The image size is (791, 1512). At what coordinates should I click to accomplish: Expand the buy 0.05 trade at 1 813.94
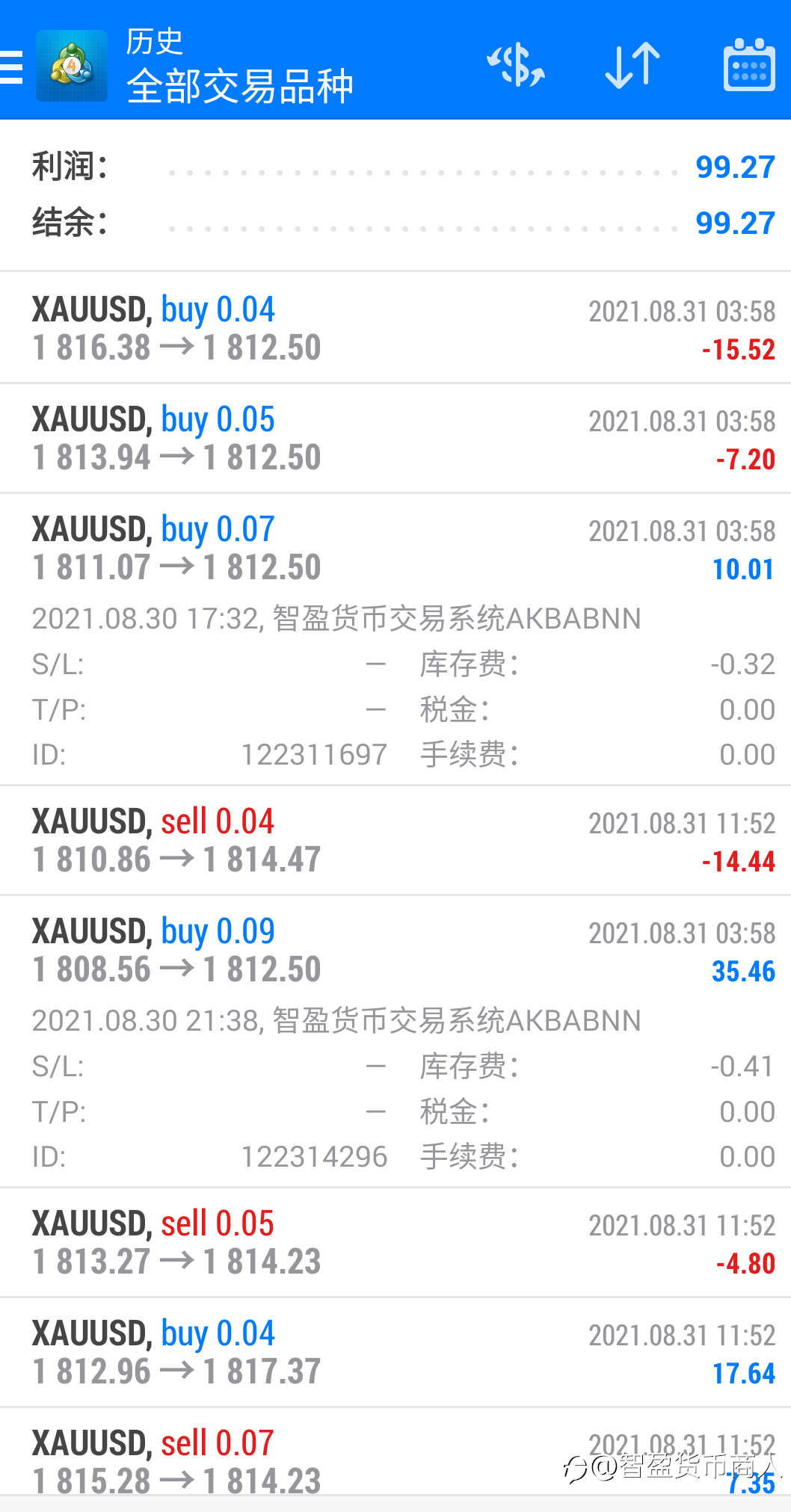395,439
